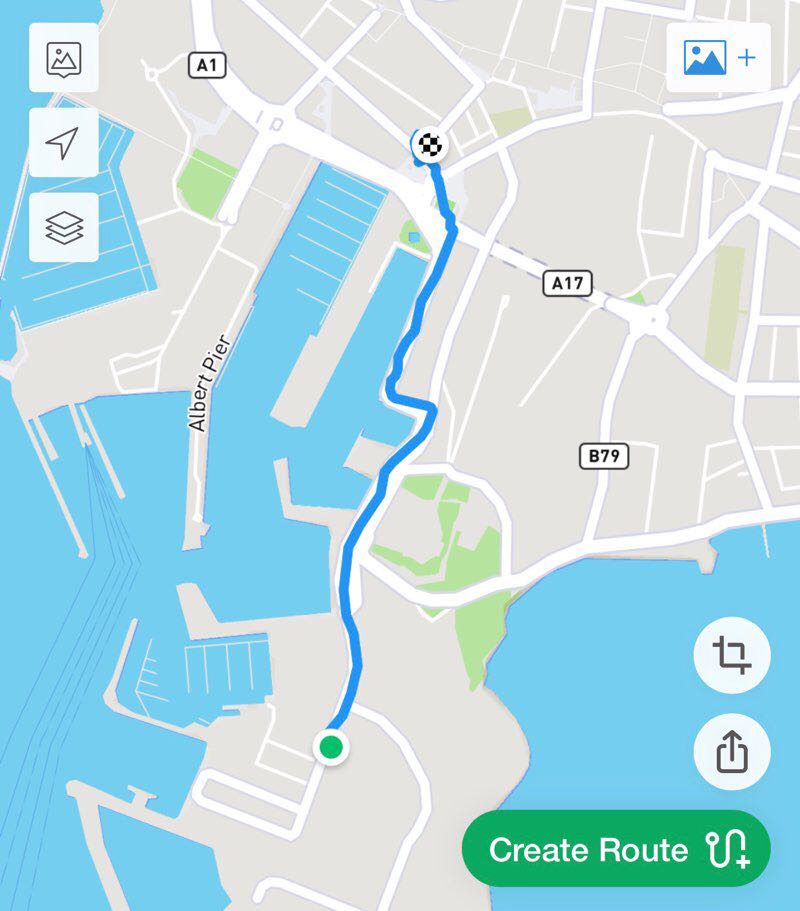Screen dimensions: 800x911
Task: Open the map image style icon
Action: (63, 58)
